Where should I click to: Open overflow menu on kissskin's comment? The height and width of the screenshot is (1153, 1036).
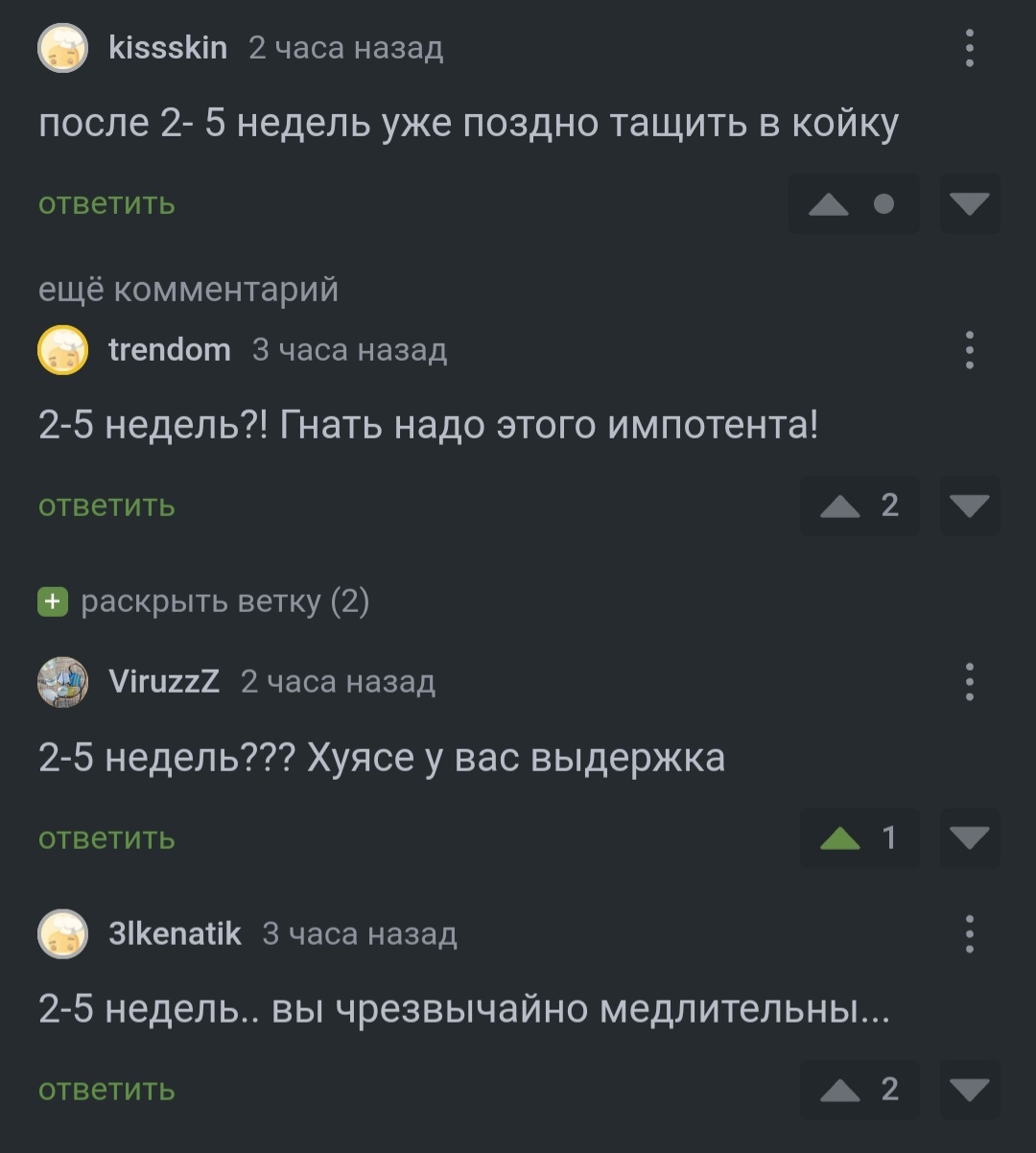coord(970,48)
